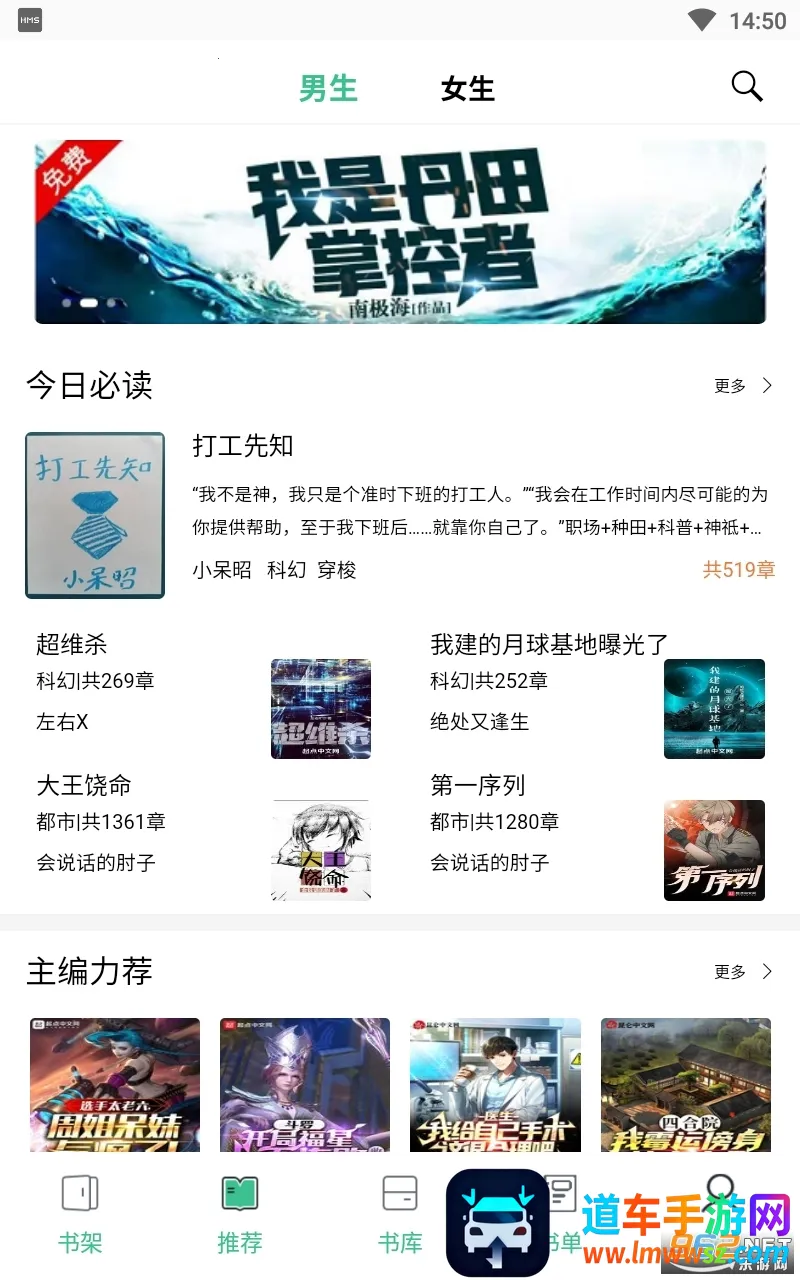This screenshot has width=800, height=1280.
Task: Open the 四合院 book cover
Action: [x=686, y=1084]
